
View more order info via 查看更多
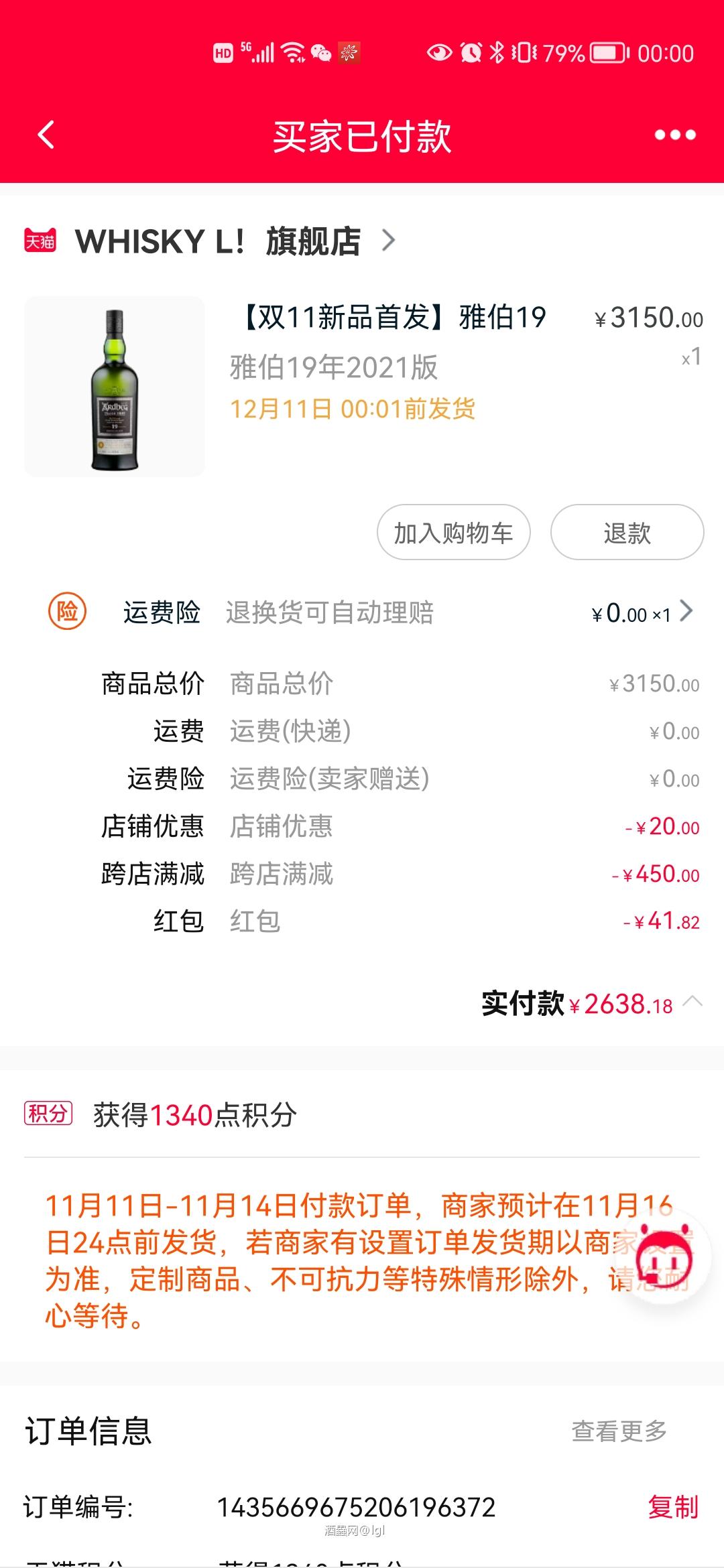(619, 1431)
